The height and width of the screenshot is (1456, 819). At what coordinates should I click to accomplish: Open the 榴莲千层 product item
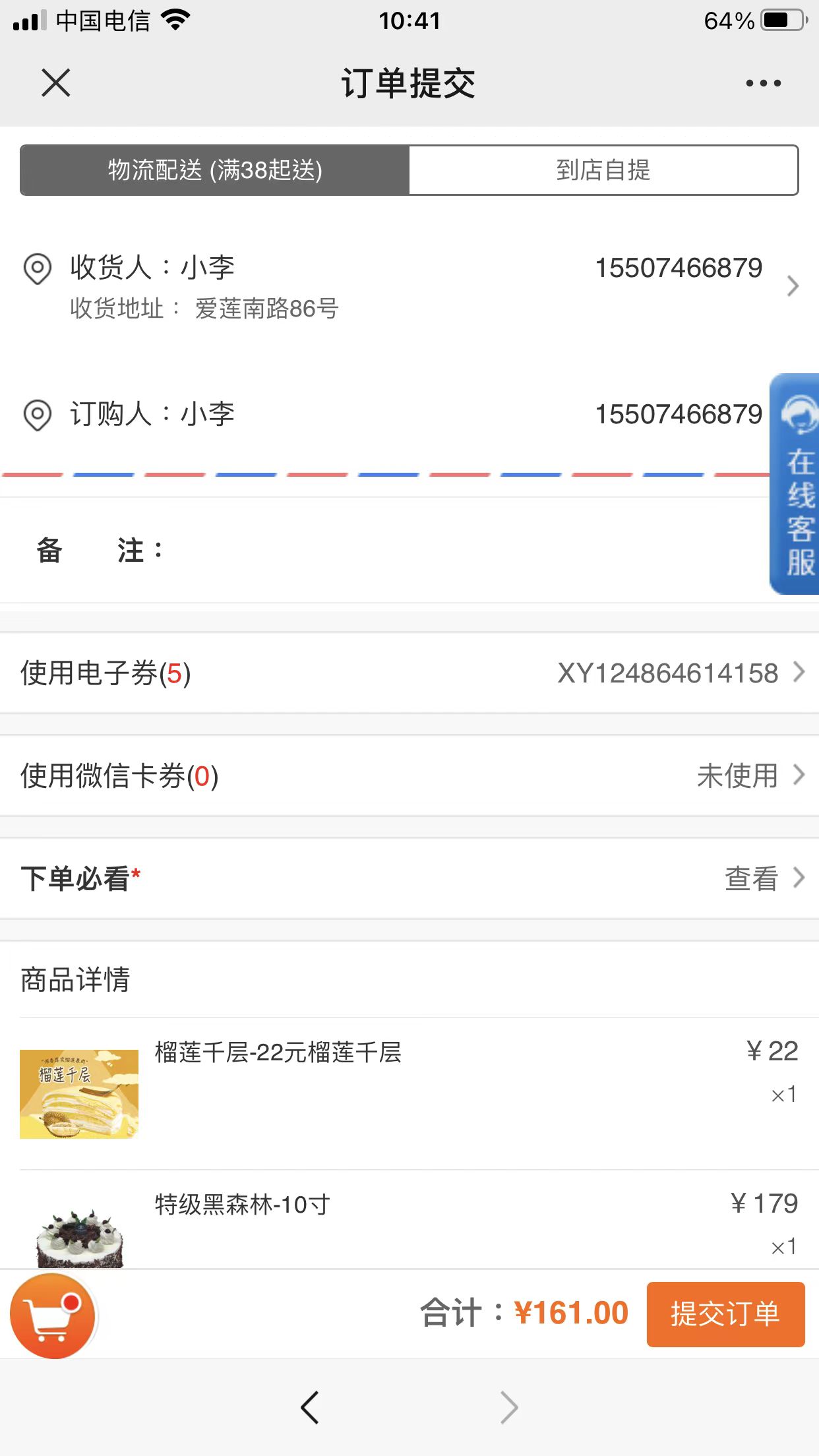click(409, 1093)
